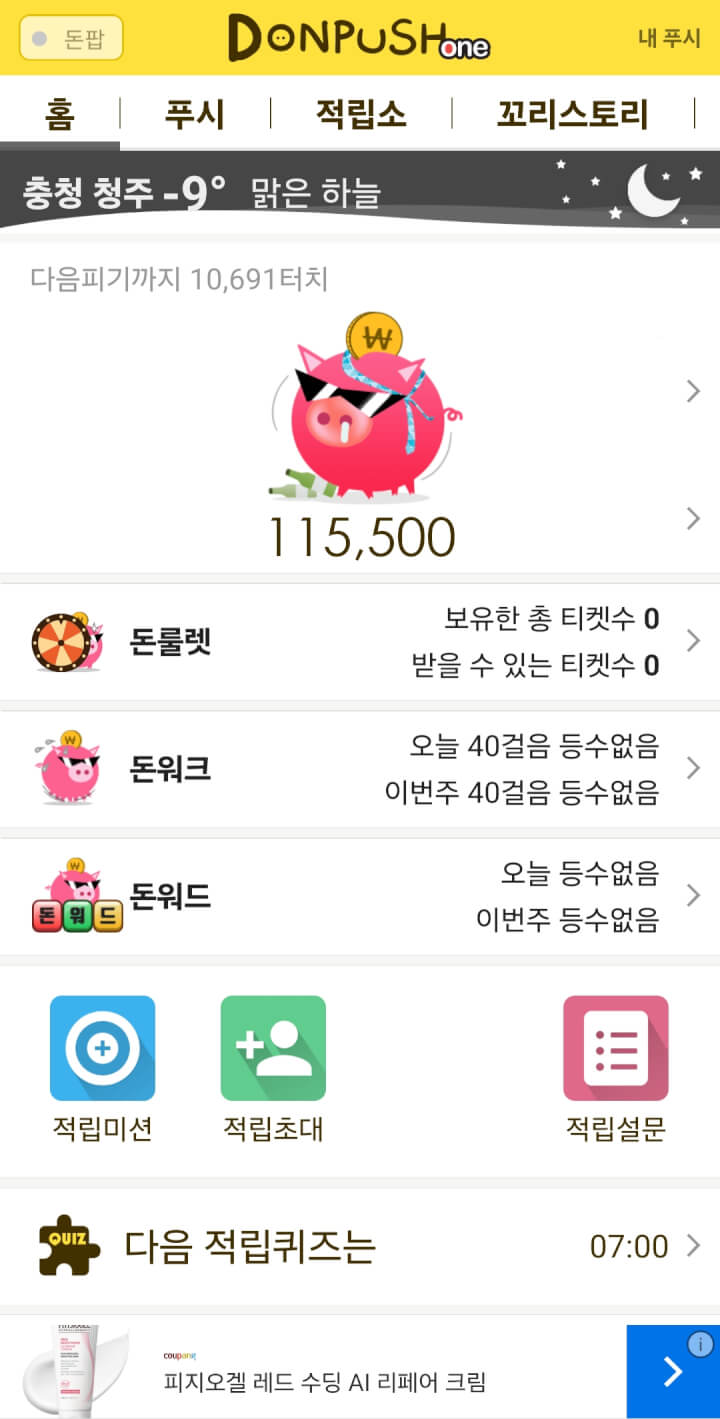This screenshot has height=1419, width=720.
Task: Select the 홈 tab
Action: pos(59,114)
